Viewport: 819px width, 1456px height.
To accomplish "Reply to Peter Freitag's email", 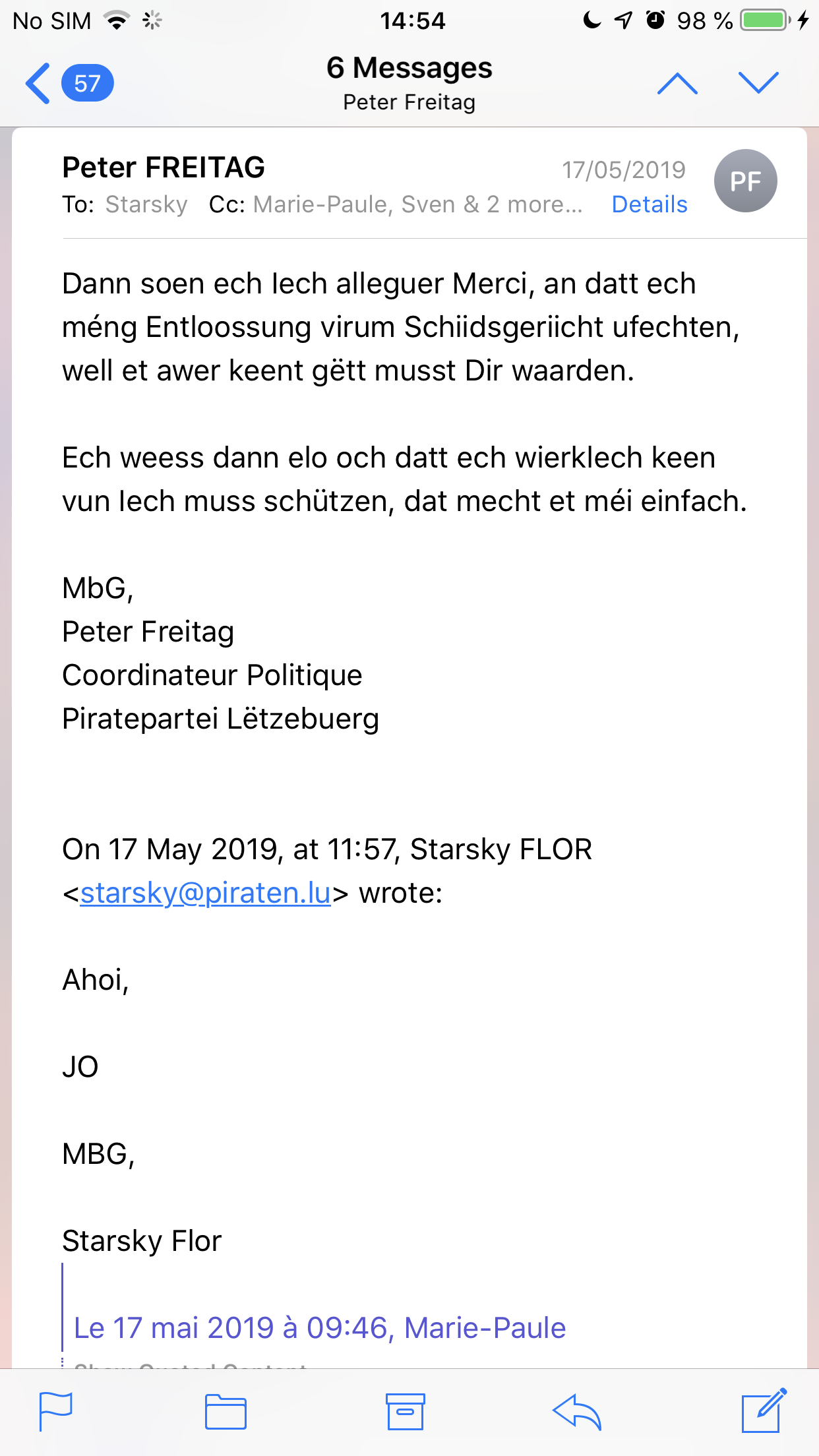I will coord(577,1411).
